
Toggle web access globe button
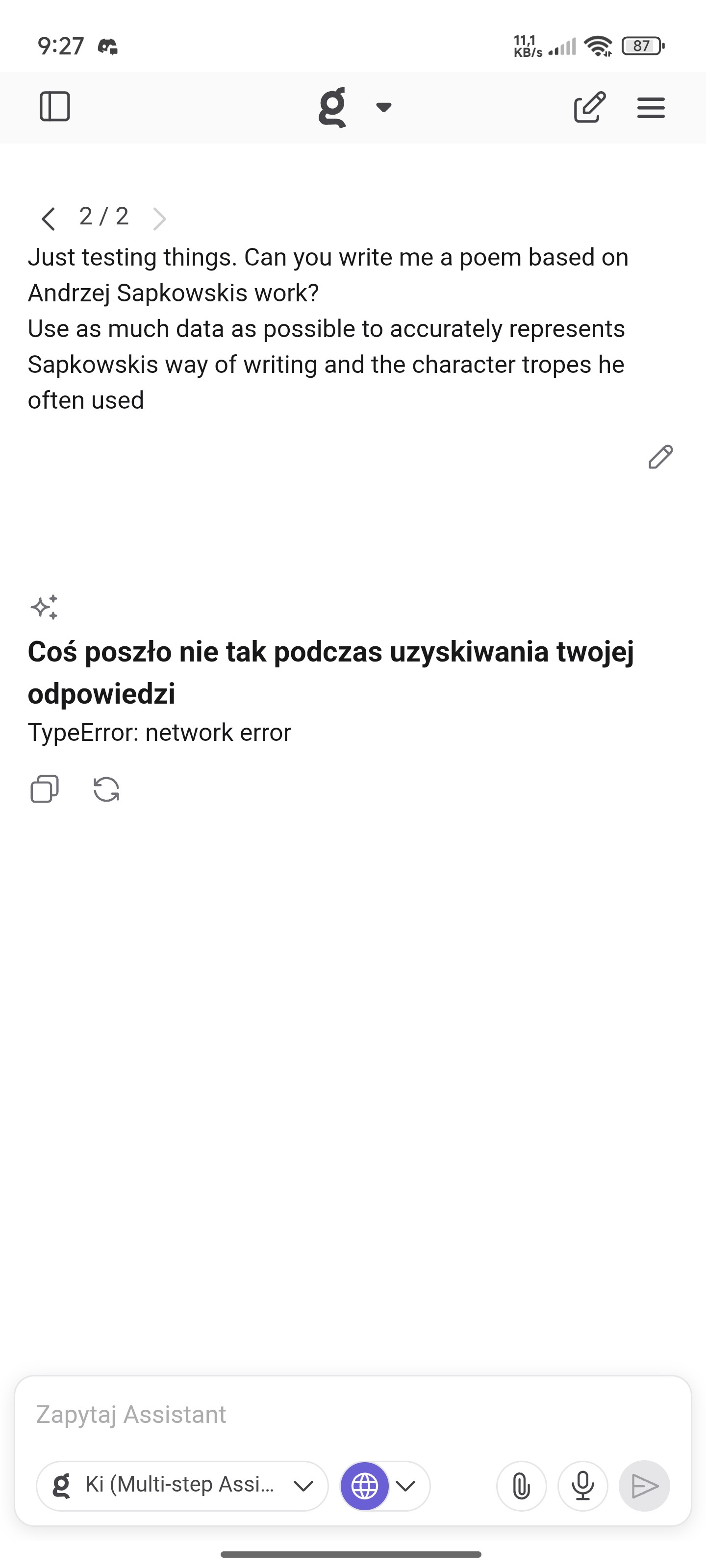coord(365,1486)
